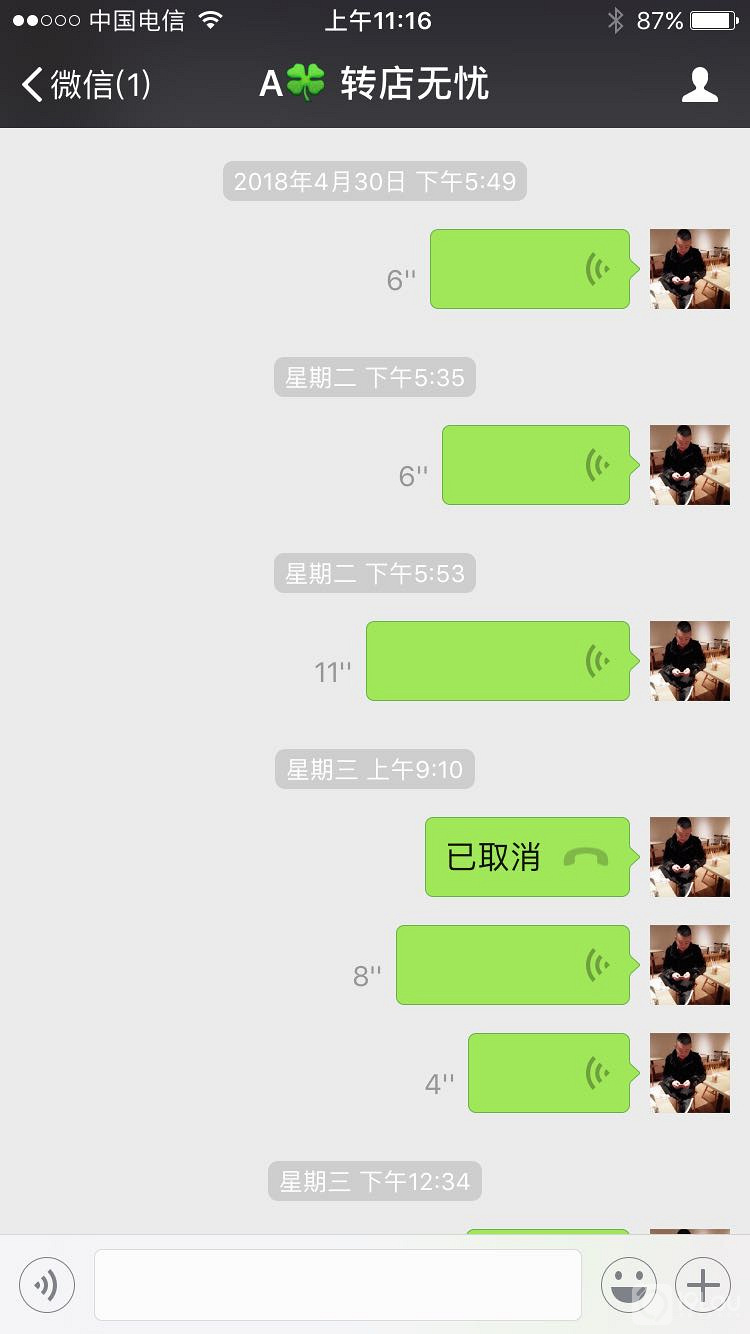Tap the back arrow to return to 微信 list
750x1334 pixels.
coord(31,85)
